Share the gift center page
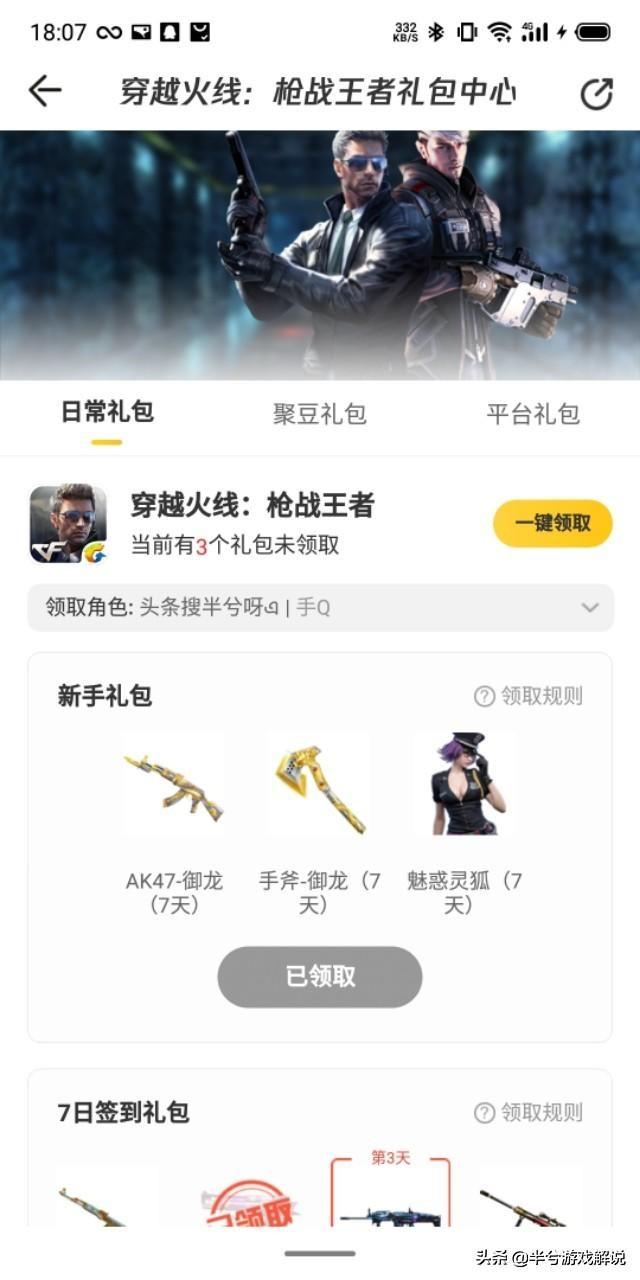Image resolution: width=640 pixels, height=1280 pixels. [596, 94]
